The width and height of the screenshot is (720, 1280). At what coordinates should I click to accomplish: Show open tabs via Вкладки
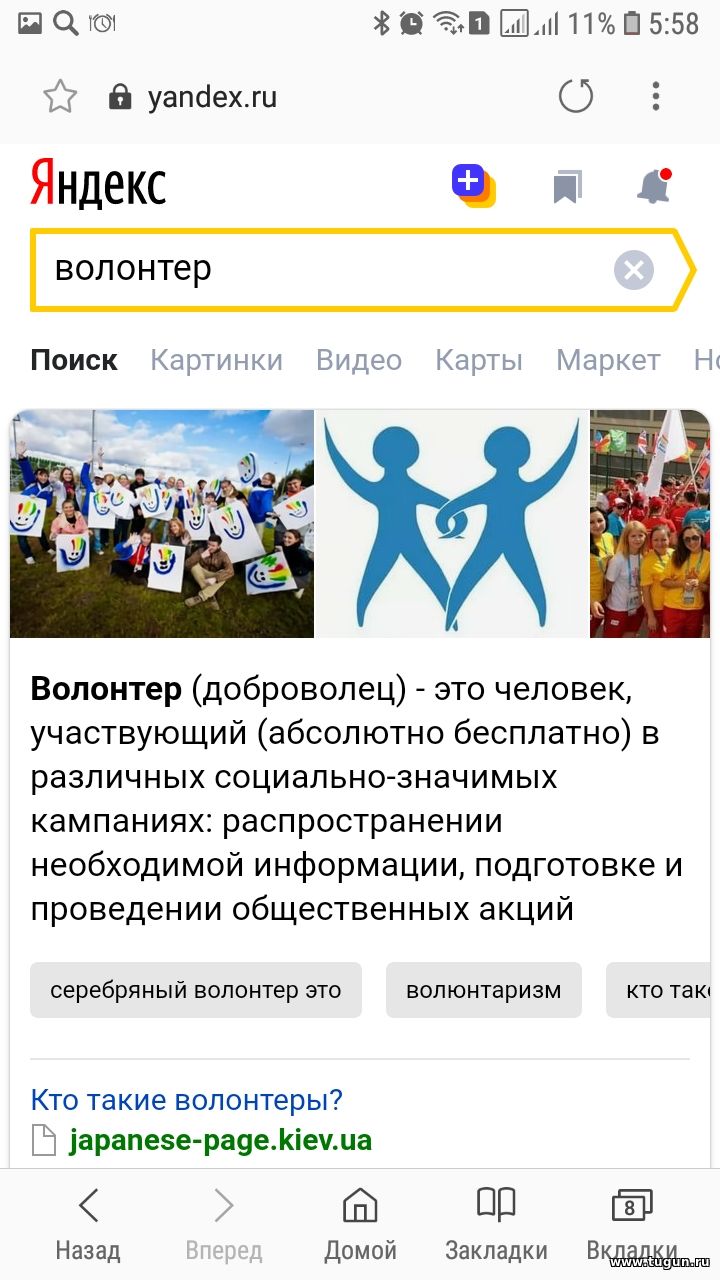click(631, 1223)
